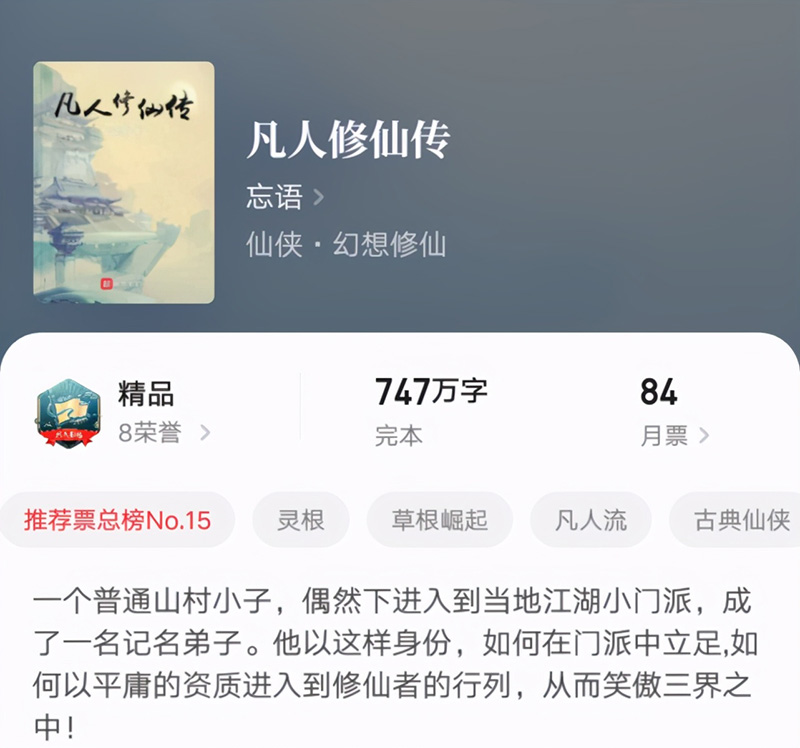Select the 灵根 tag
Screen dimensions: 800x748
(x=300, y=520)
